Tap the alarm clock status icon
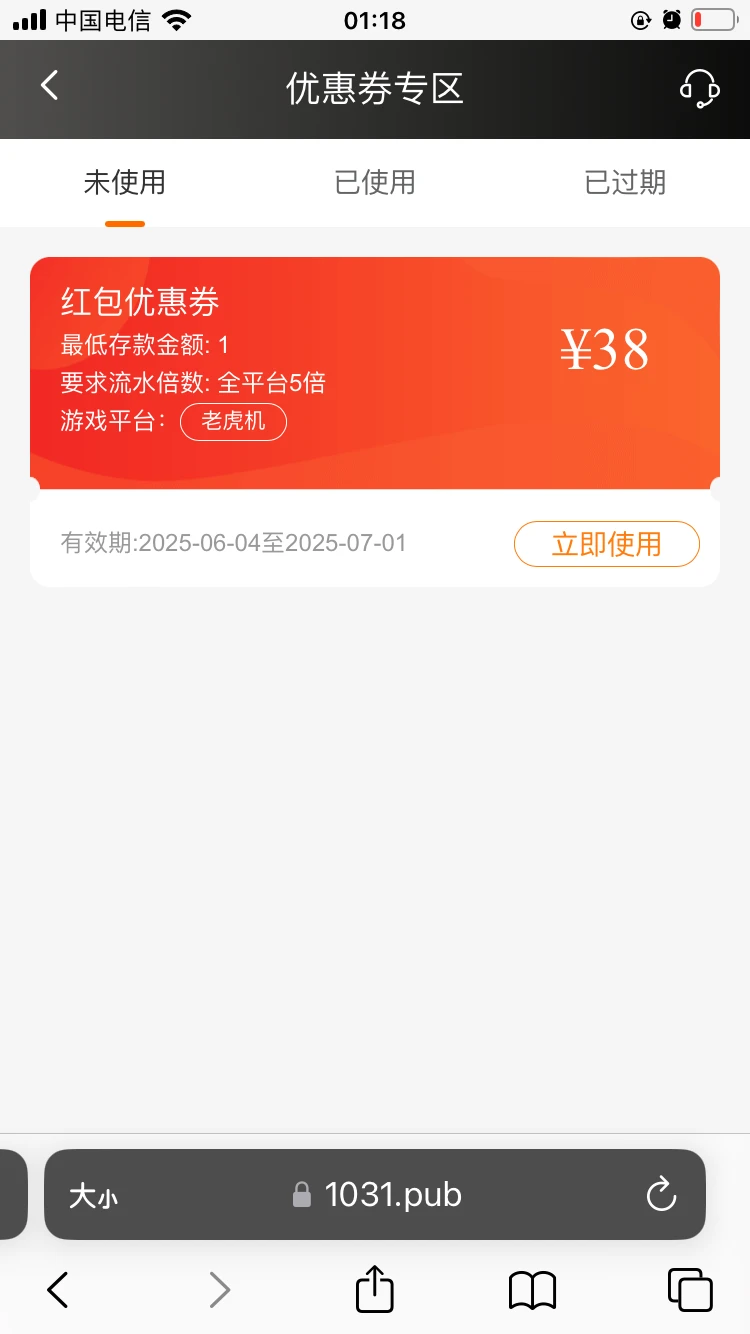 pyautogui.click(x=672, y=18)
